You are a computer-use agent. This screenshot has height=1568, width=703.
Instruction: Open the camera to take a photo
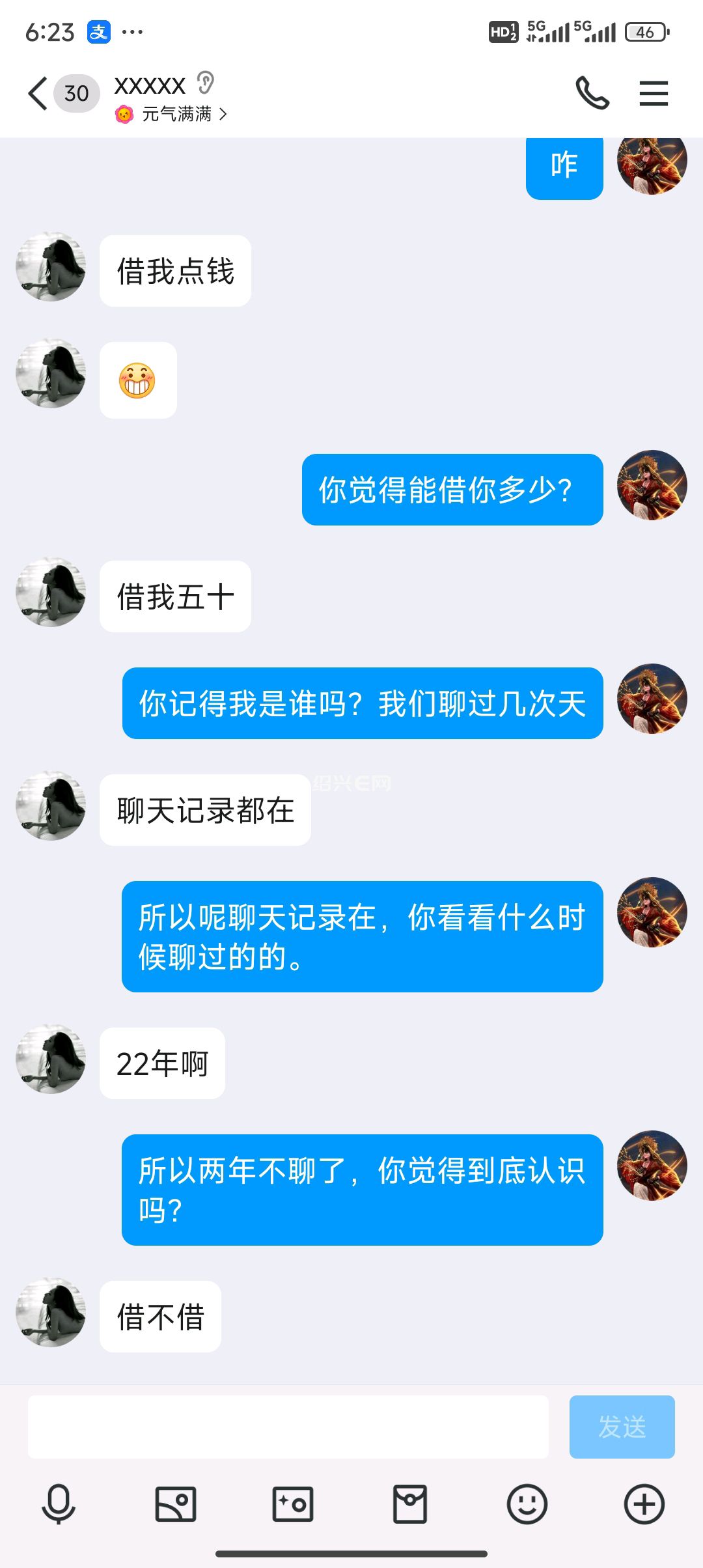point(293,1504)
